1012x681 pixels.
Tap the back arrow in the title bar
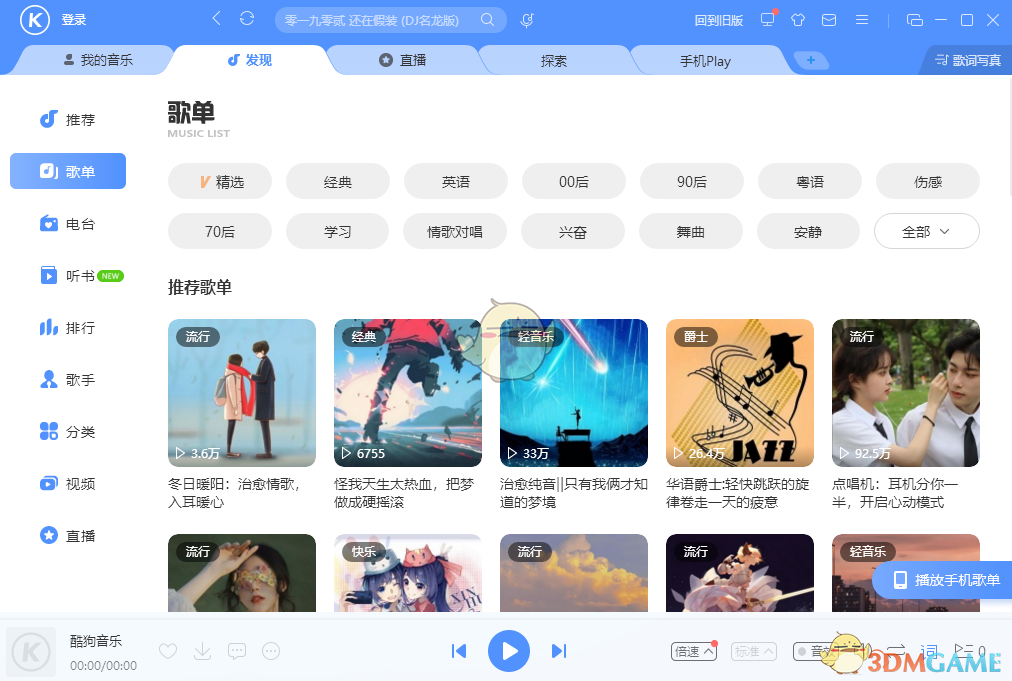coord(217,19)
